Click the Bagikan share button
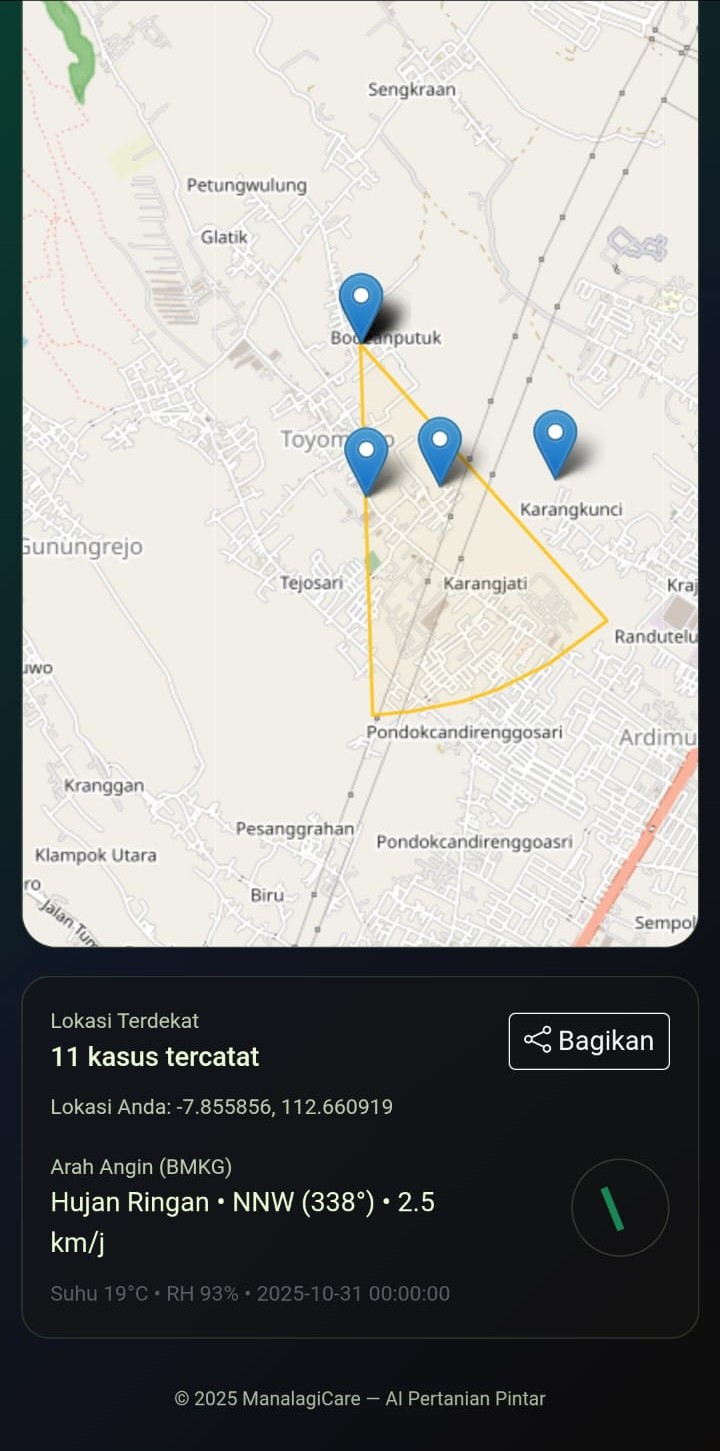The height and width of the screenshot is (1451, 720). click(588, 1041)
